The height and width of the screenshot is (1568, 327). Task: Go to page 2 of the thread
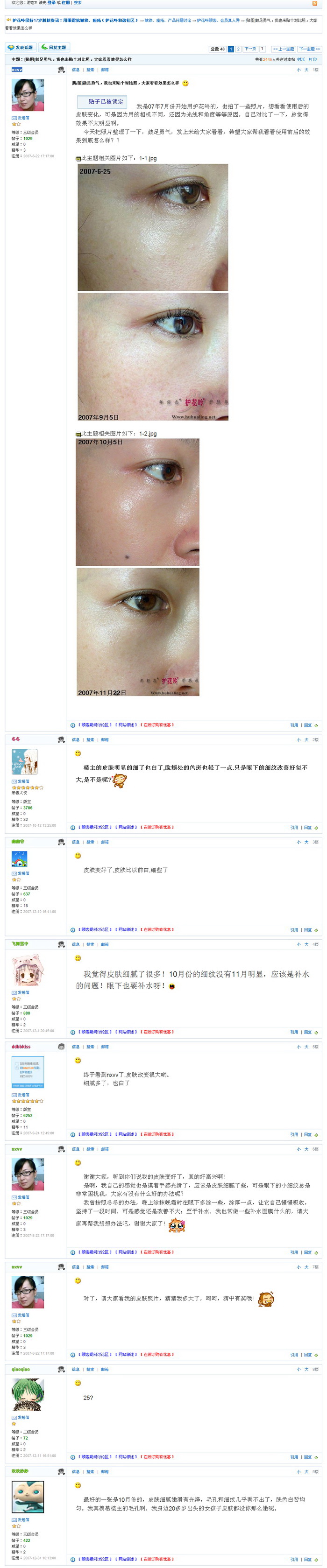[238, 49]
